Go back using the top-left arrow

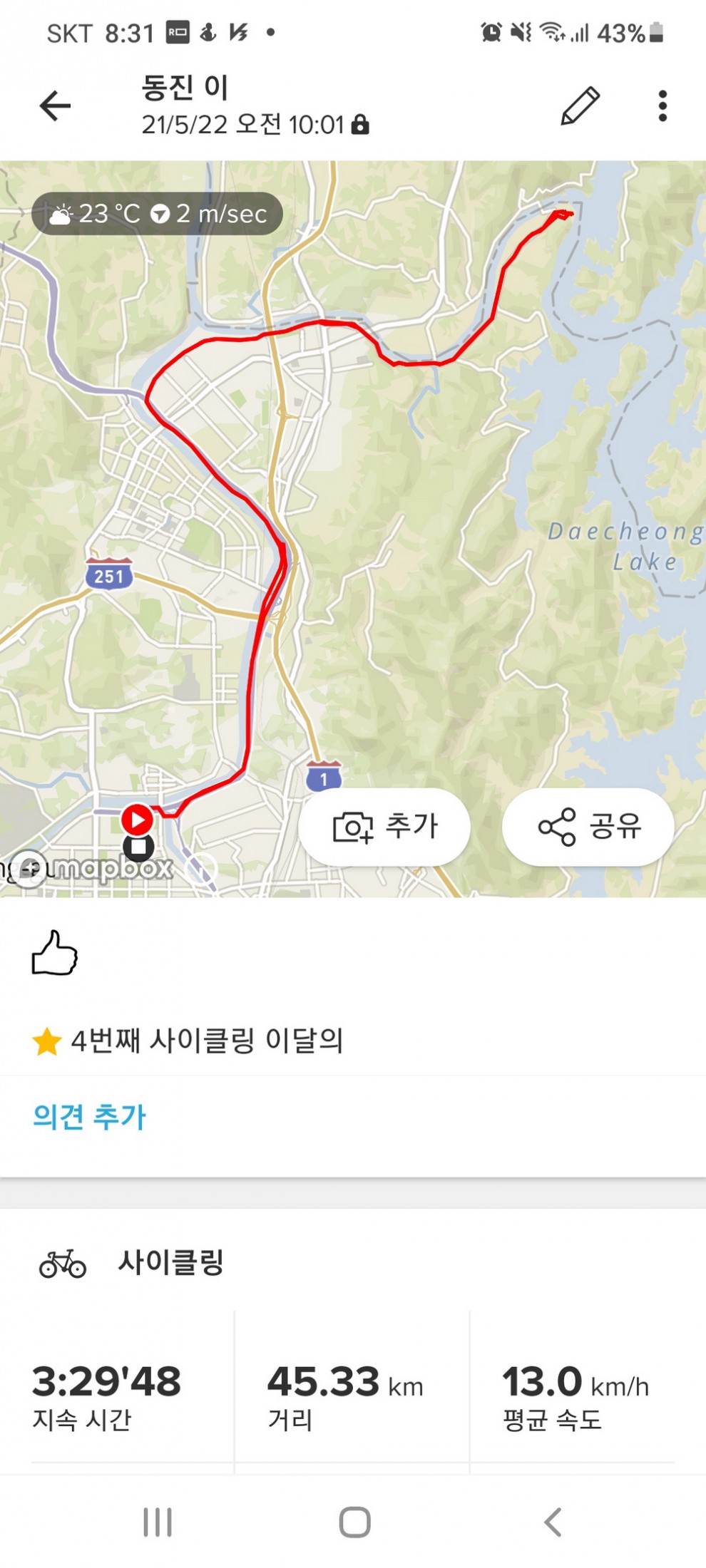pyautogui.click(x=55, y=106)
